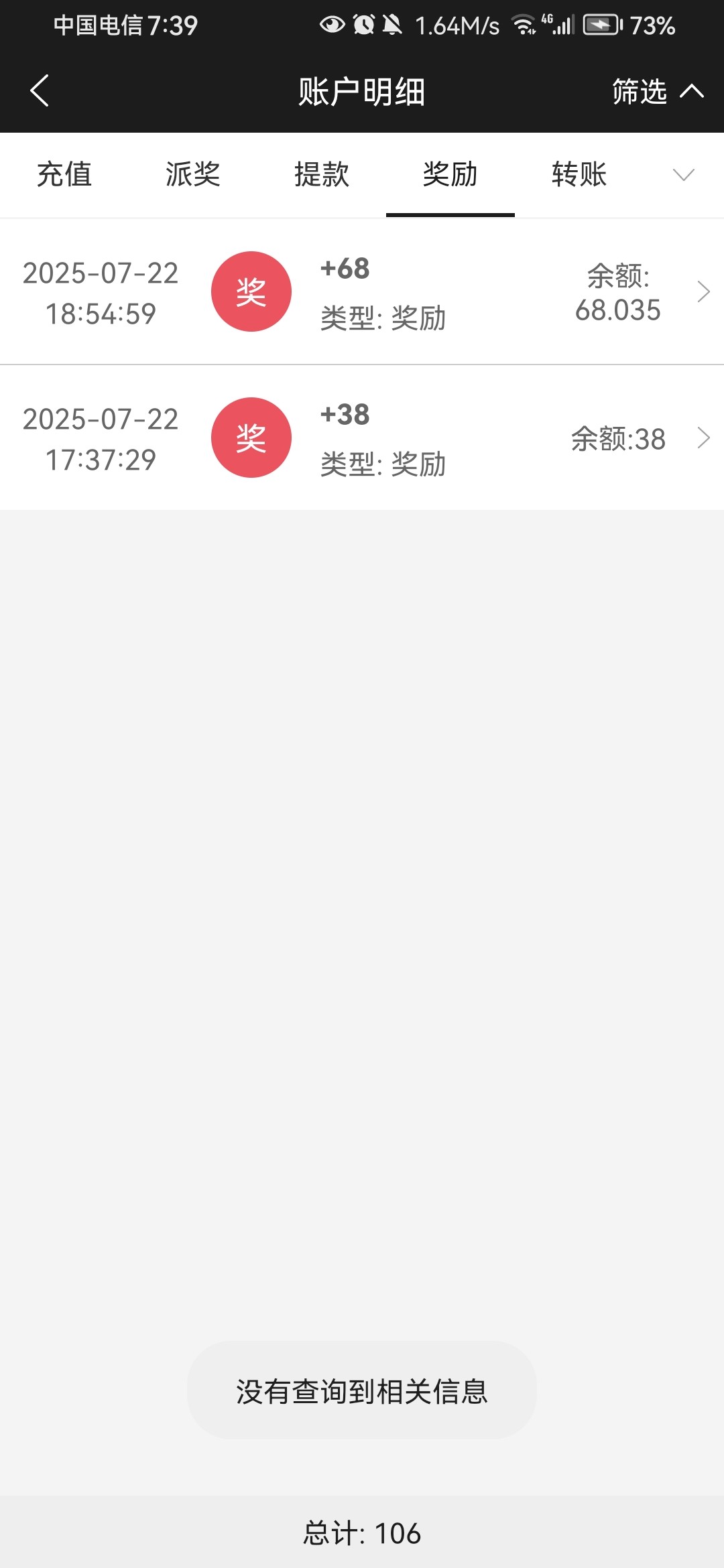Select the 奖励 tab
Screen dimensions: 724x1568
click(450, 174)
